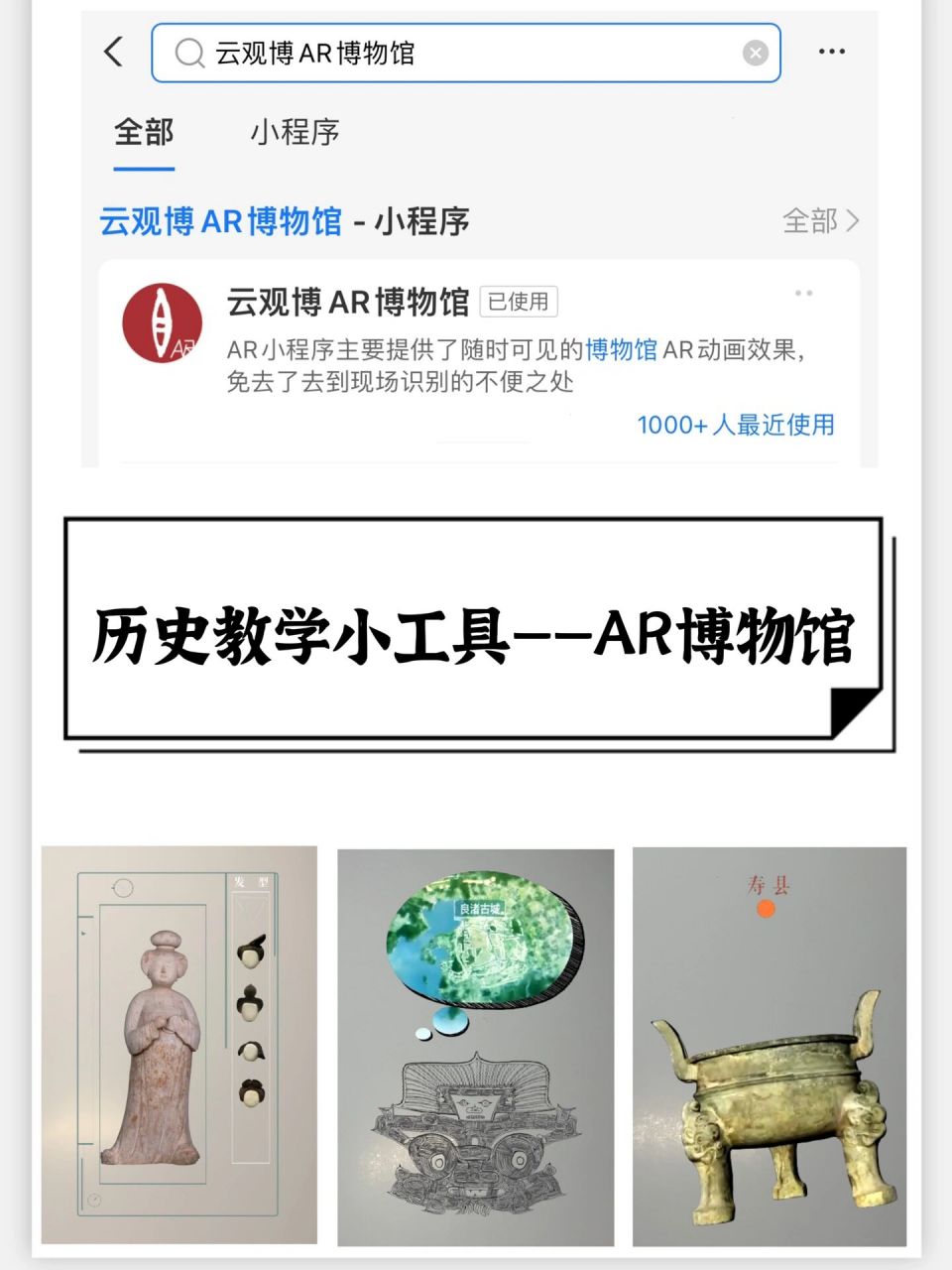Click the 1000+人最近使用 link
This screenshot has height=1270, width=952.
(736, 425)
